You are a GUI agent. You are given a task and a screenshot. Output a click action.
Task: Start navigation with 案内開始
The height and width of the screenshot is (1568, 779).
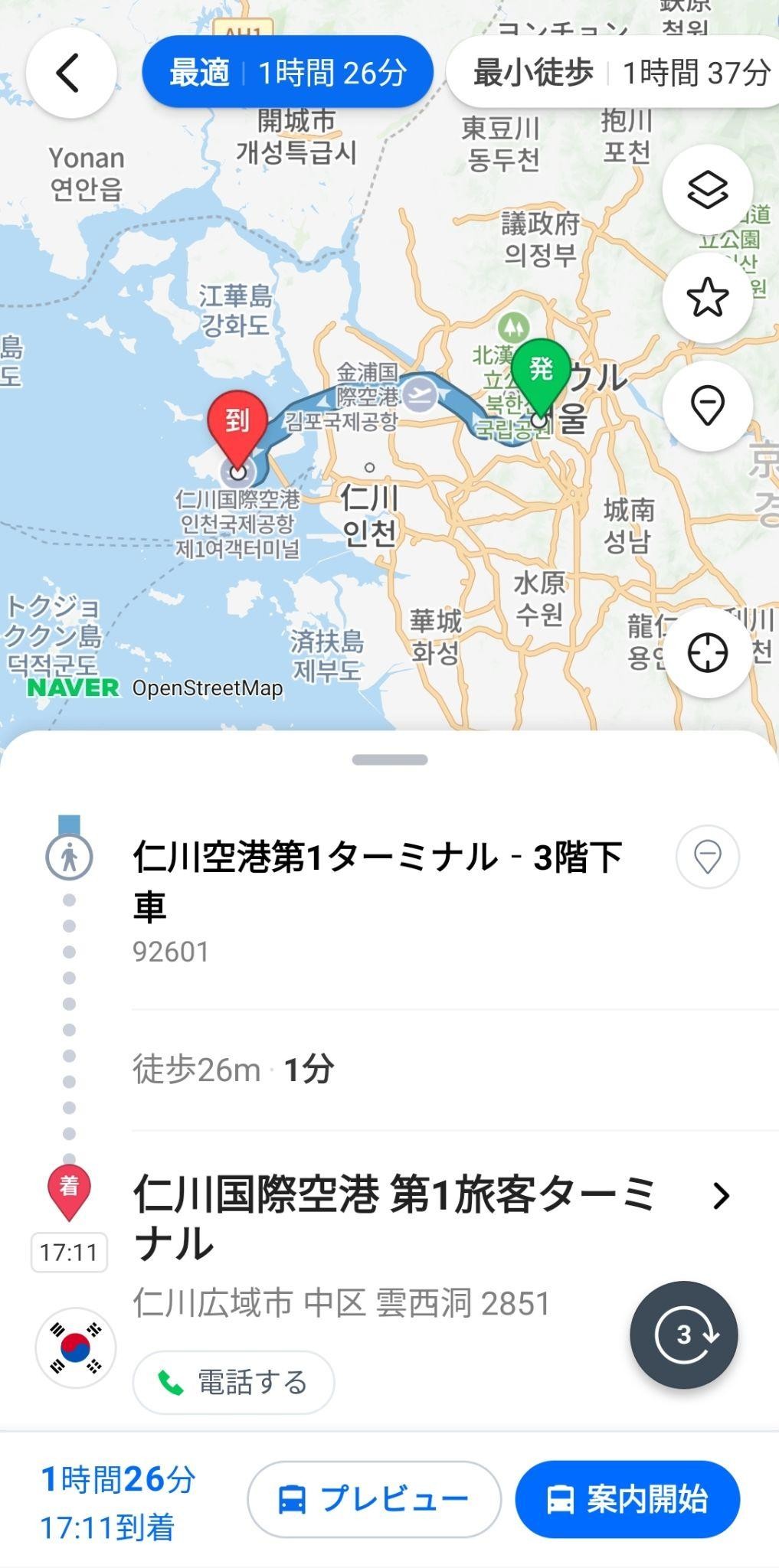(x=627, y=1499)
